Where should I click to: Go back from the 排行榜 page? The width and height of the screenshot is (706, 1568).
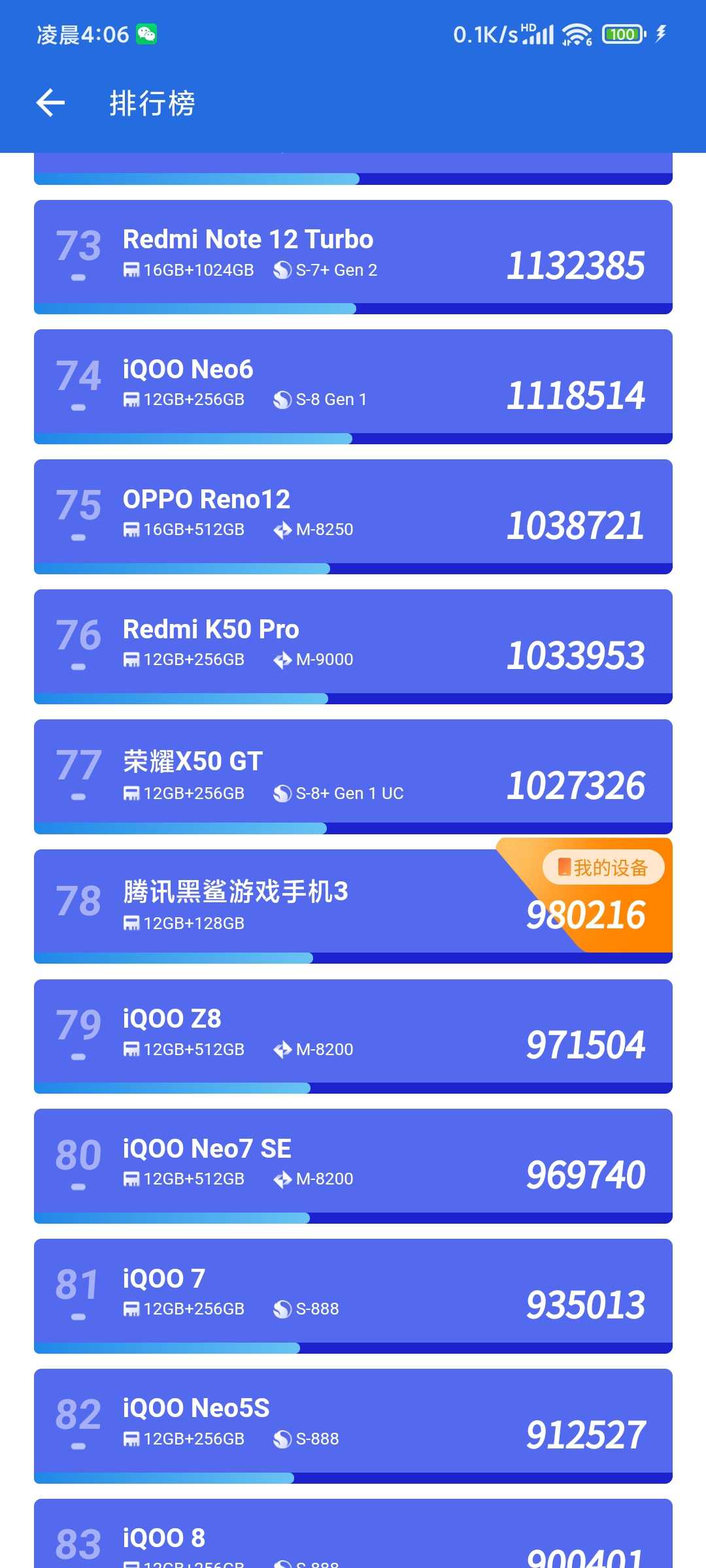click(50, 103)
